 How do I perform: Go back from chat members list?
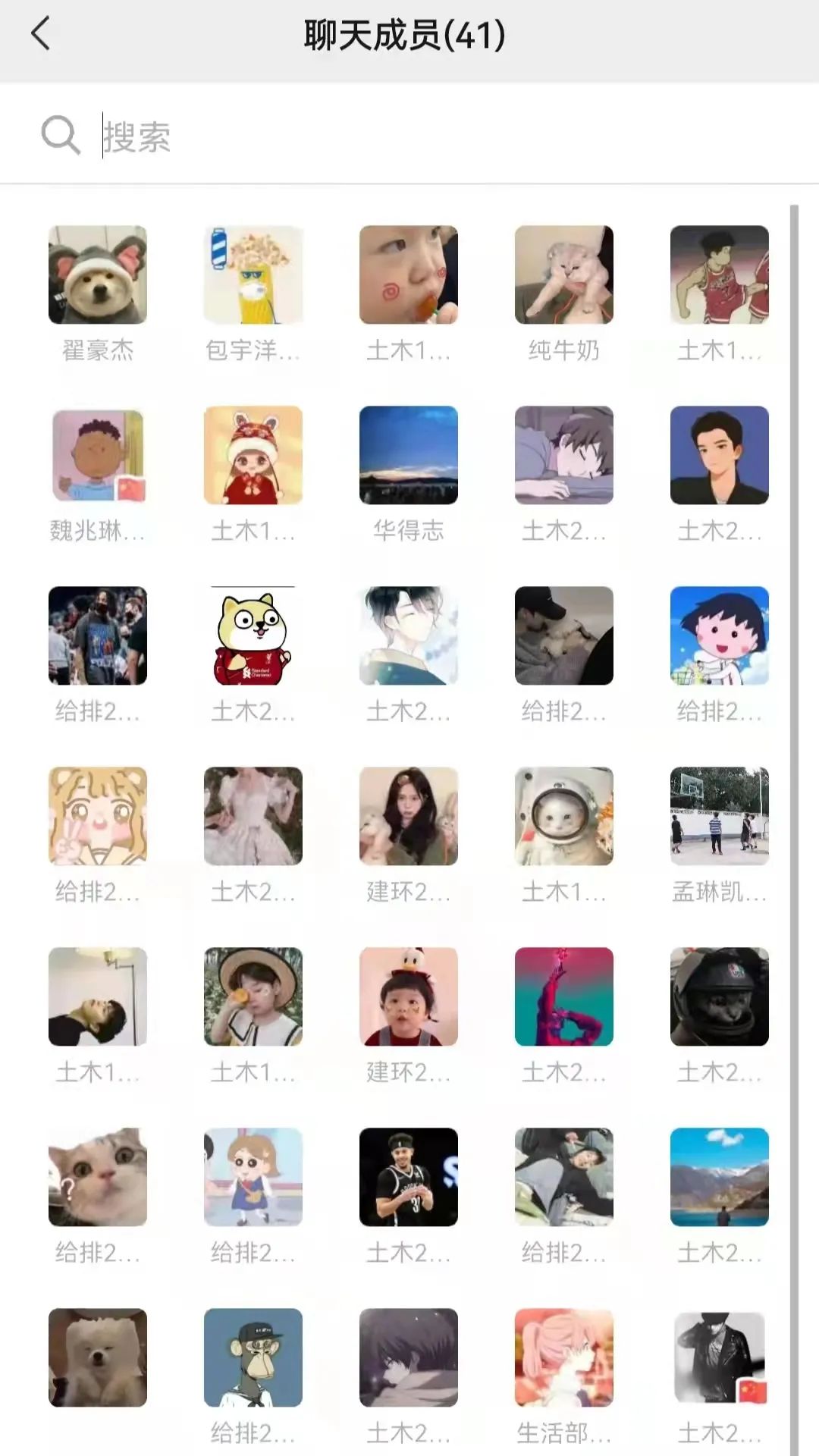pos(41,34)
